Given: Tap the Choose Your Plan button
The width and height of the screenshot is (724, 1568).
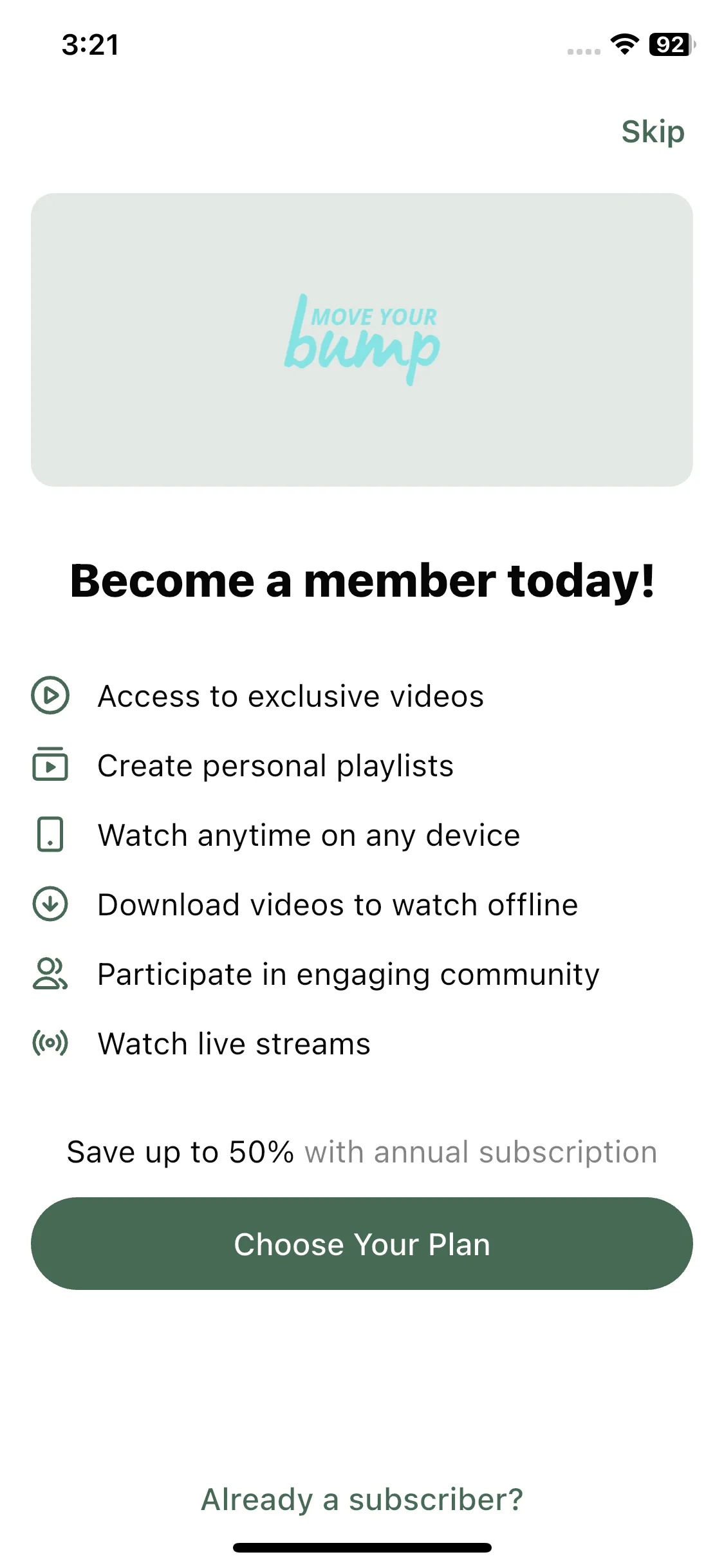Looking at the screenshot, I should (x=362, y=1244).
